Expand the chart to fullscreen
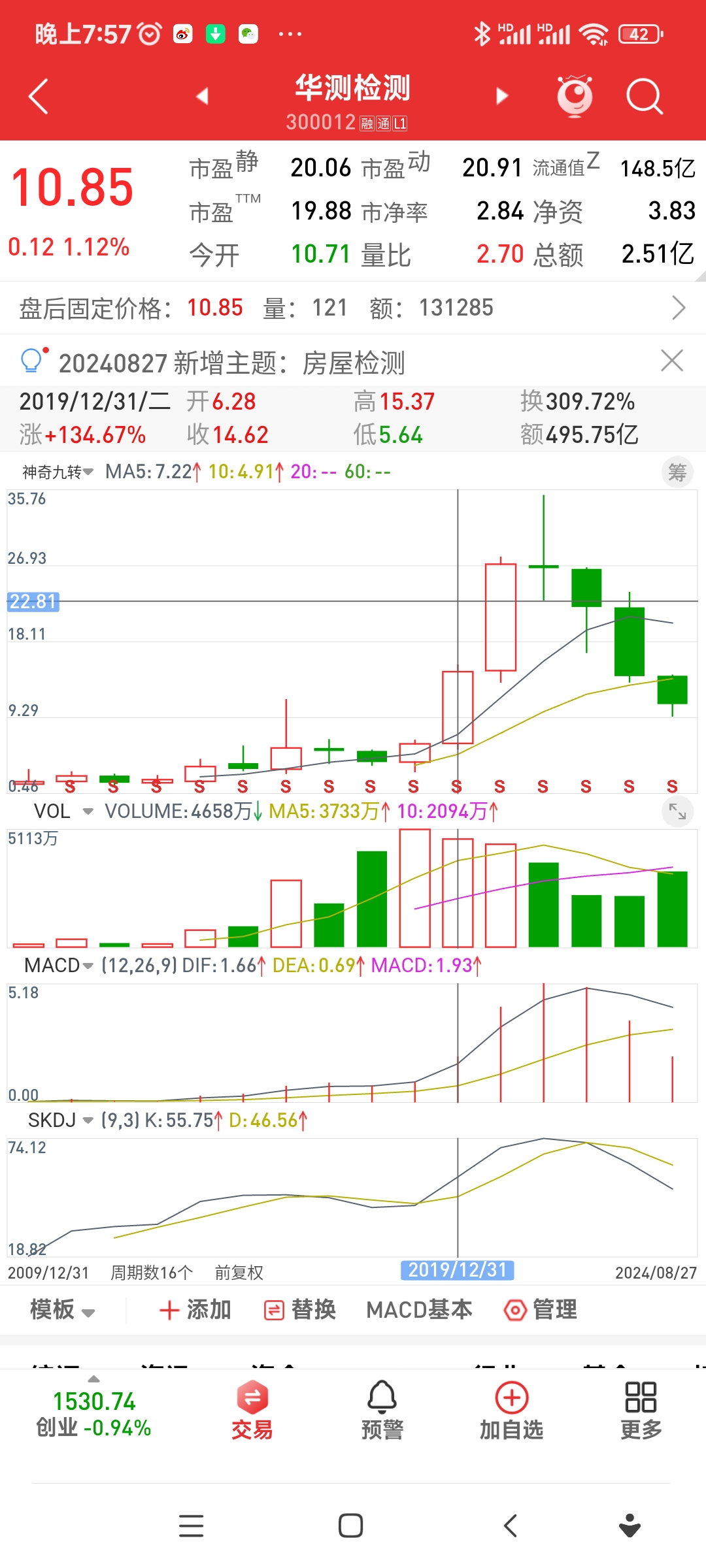 [x=677, y=811]
